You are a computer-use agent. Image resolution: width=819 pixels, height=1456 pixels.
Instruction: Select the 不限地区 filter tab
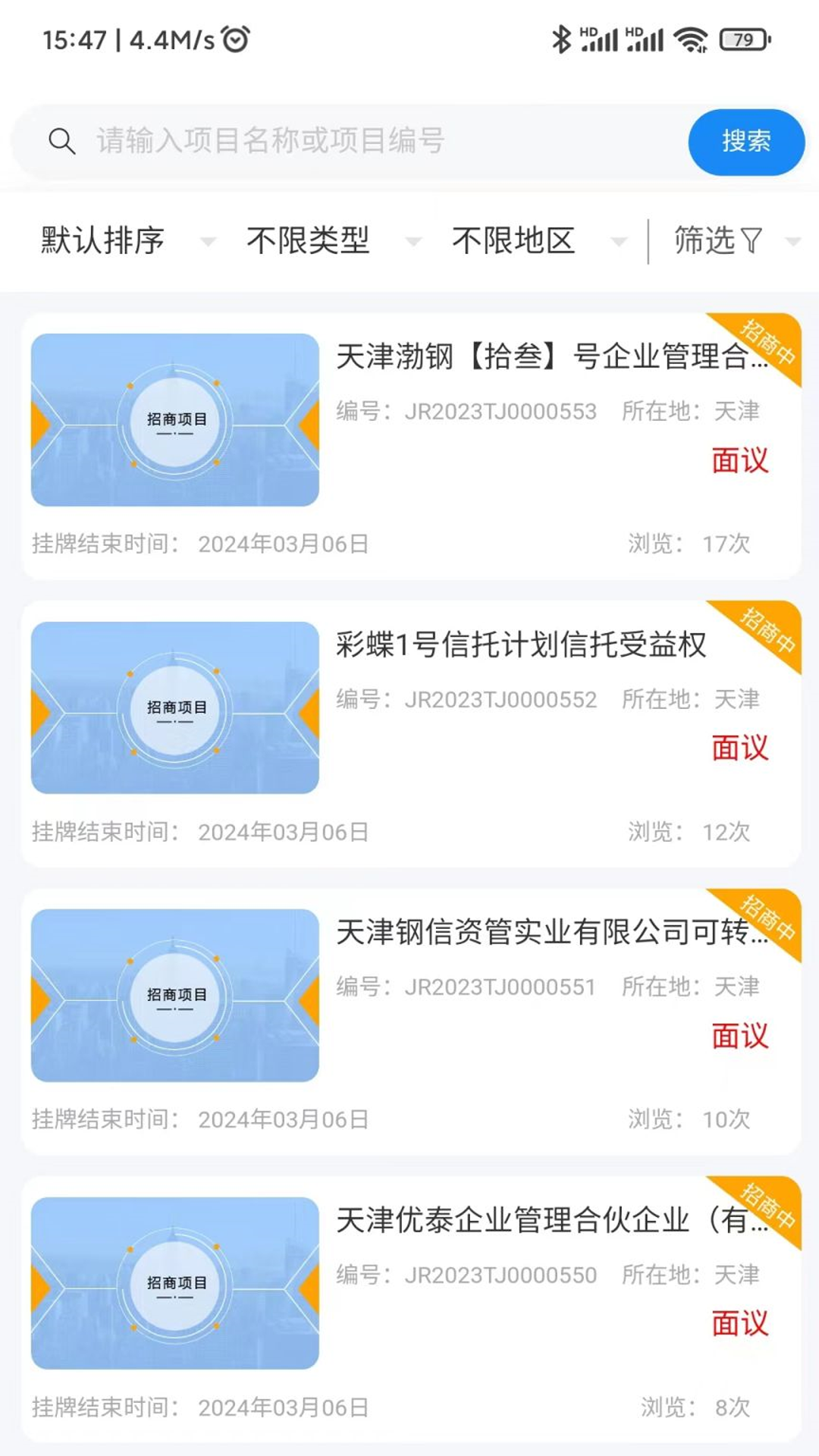pos(514,241)
